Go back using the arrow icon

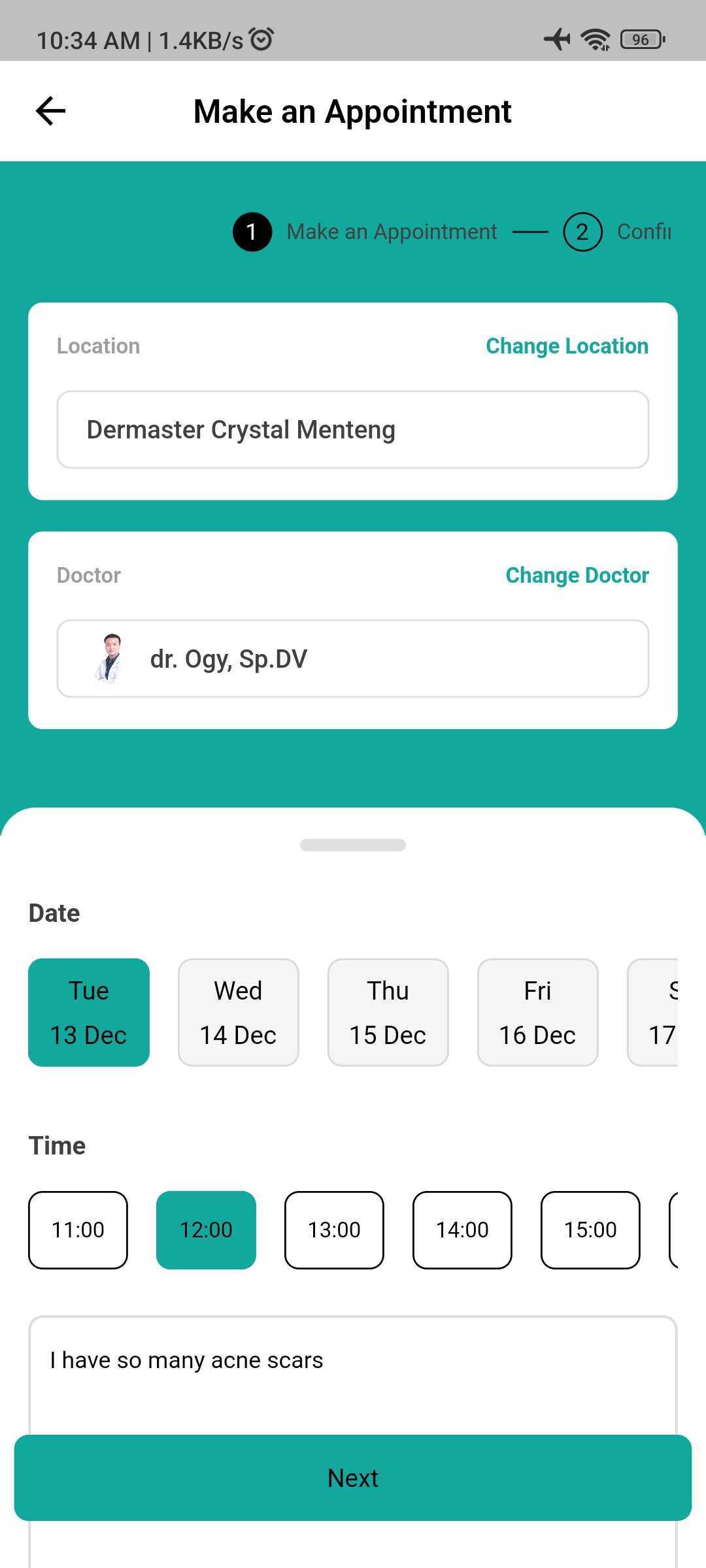50,111
